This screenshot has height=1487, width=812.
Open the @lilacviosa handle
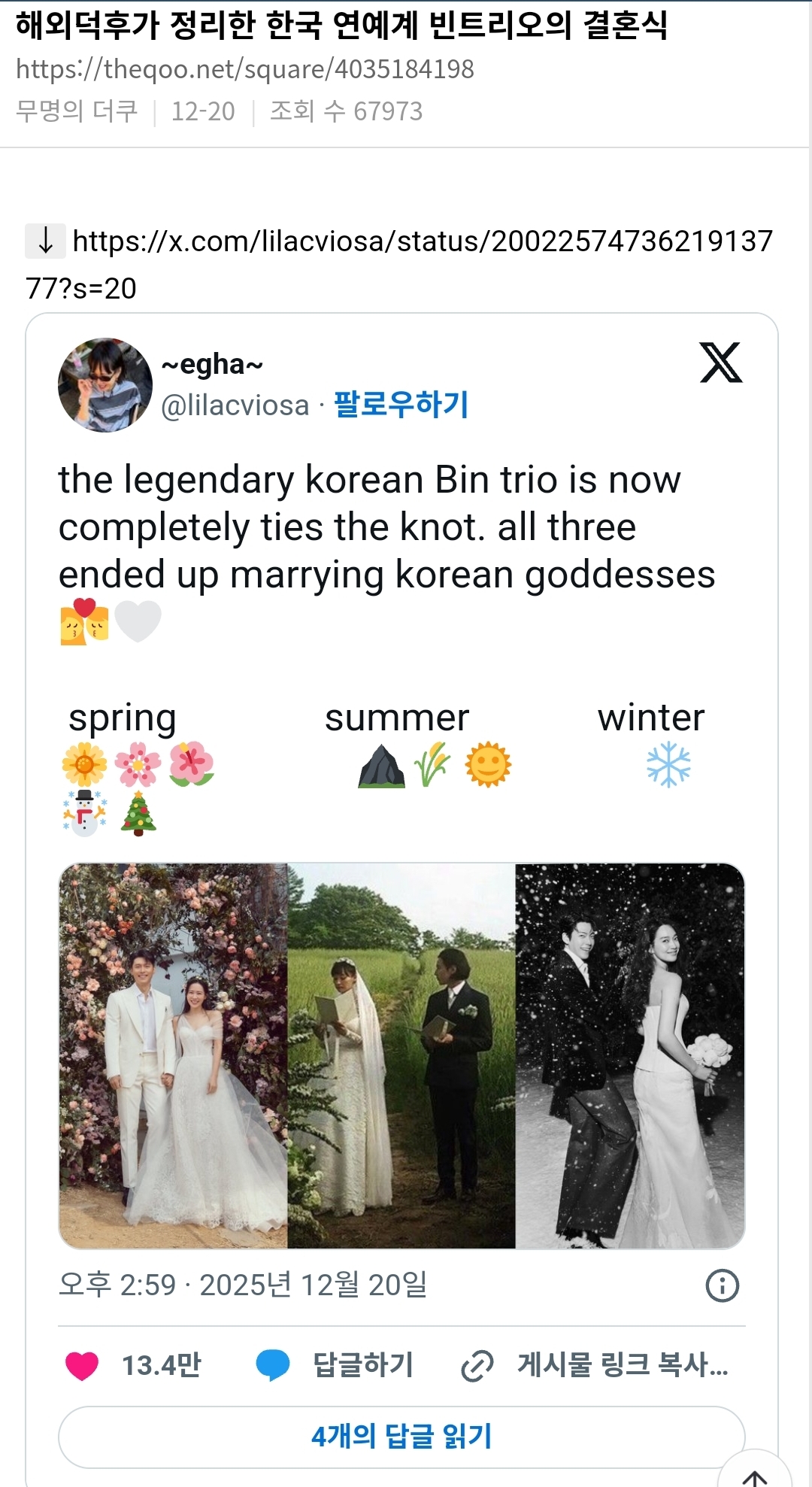click(235, 405)
